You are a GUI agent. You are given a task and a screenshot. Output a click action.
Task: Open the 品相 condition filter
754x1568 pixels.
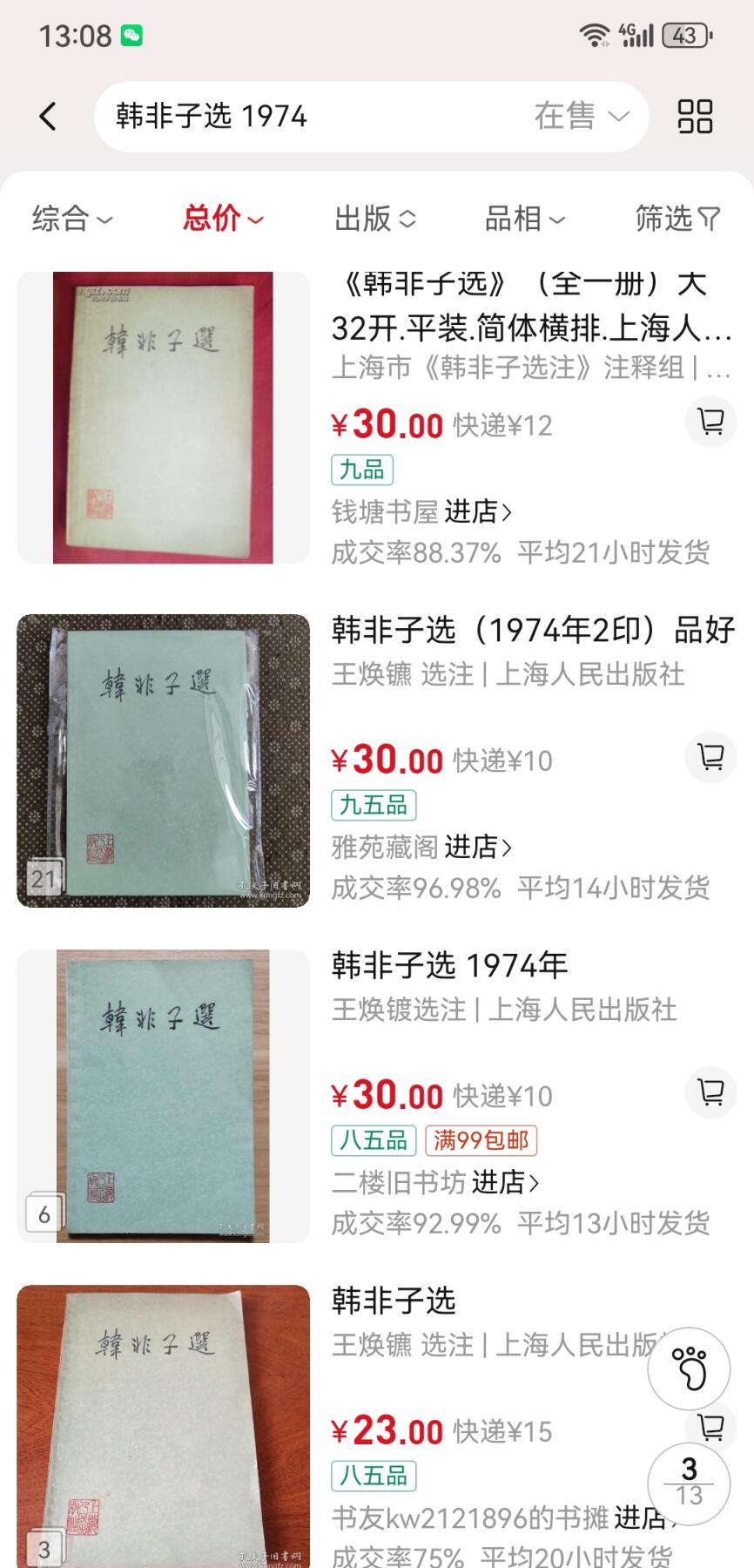click(525, 219)
